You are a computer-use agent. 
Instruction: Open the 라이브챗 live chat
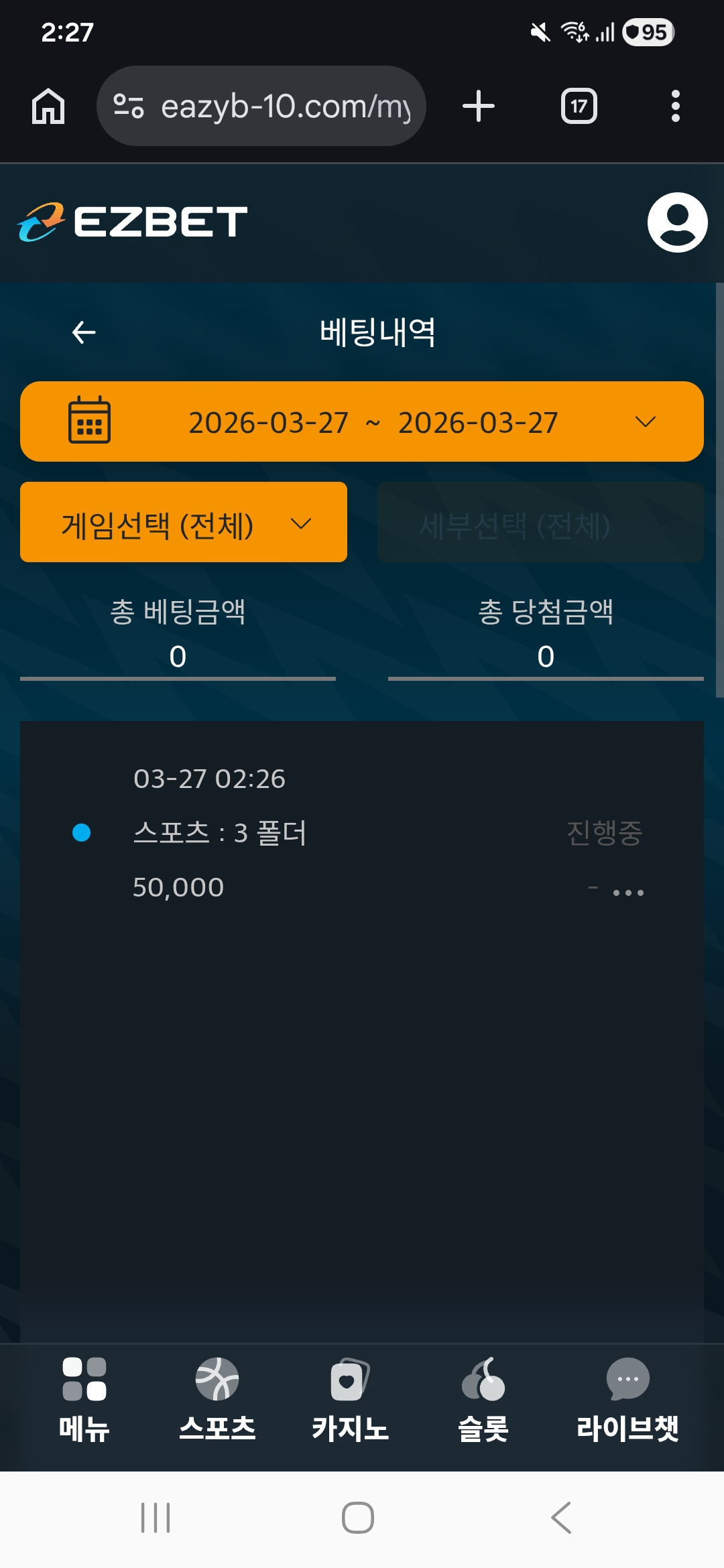[x=627, y=1400]
